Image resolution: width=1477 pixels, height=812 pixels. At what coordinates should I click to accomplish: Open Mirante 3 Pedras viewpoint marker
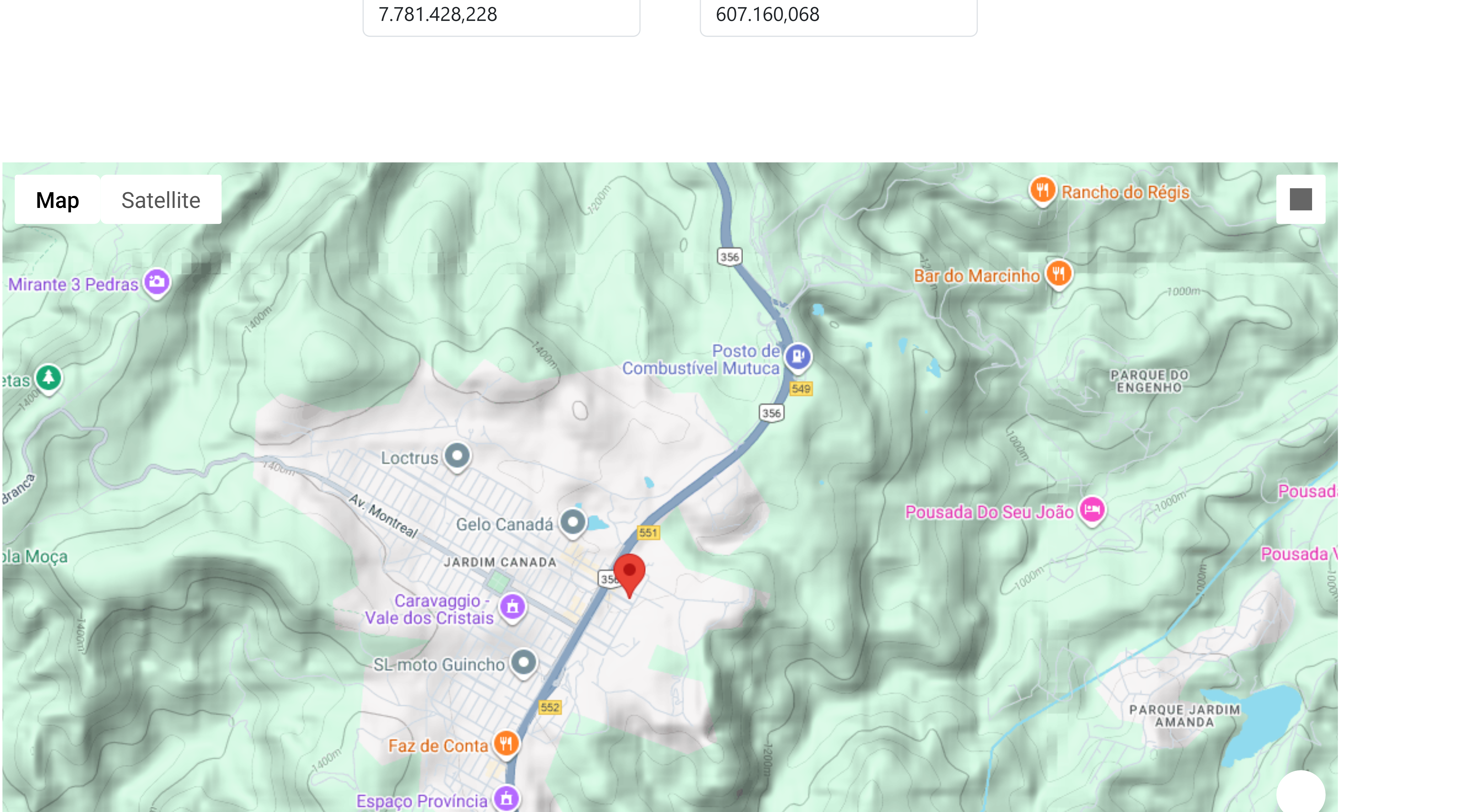(x=157, y=282)
